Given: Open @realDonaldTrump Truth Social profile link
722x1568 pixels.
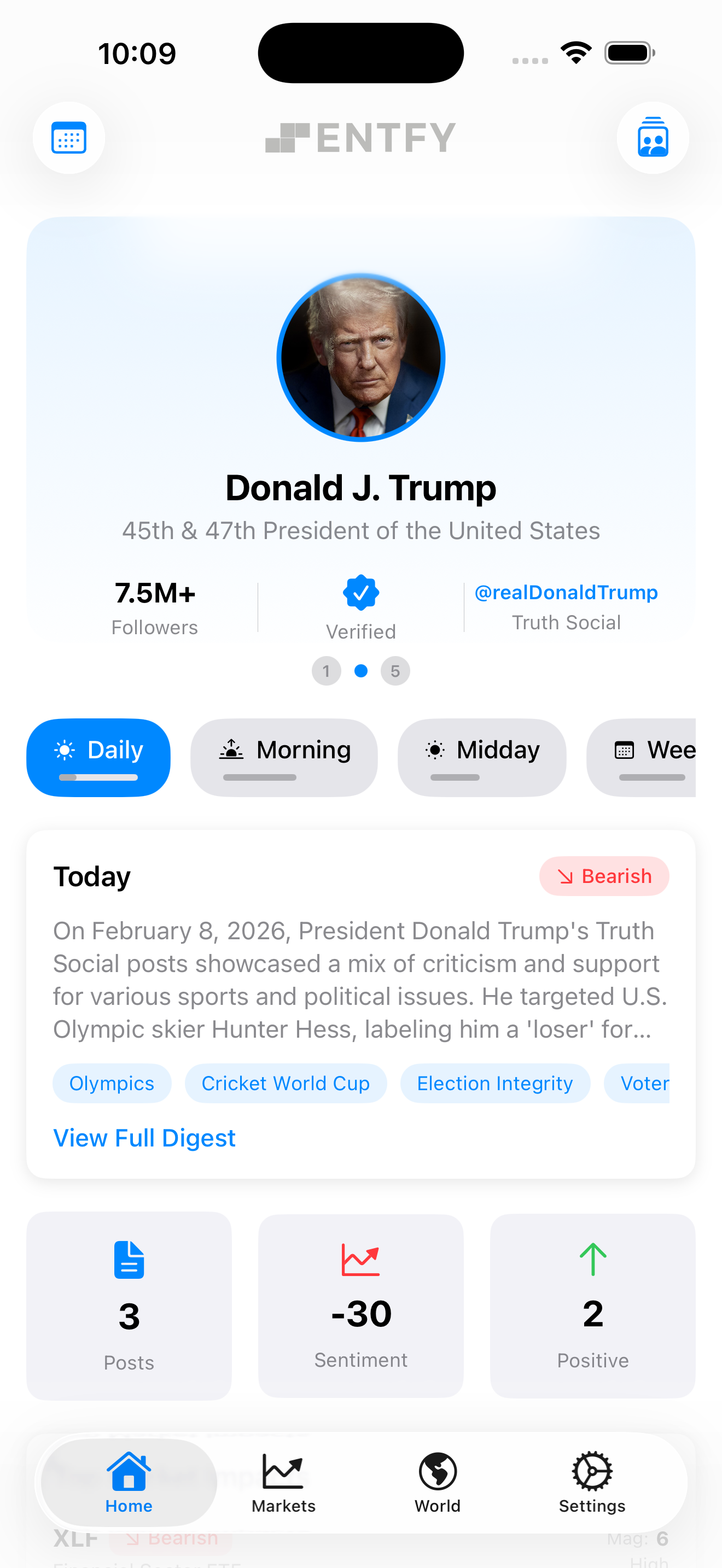Looking at the screenshot, I should tap(566, 592).
